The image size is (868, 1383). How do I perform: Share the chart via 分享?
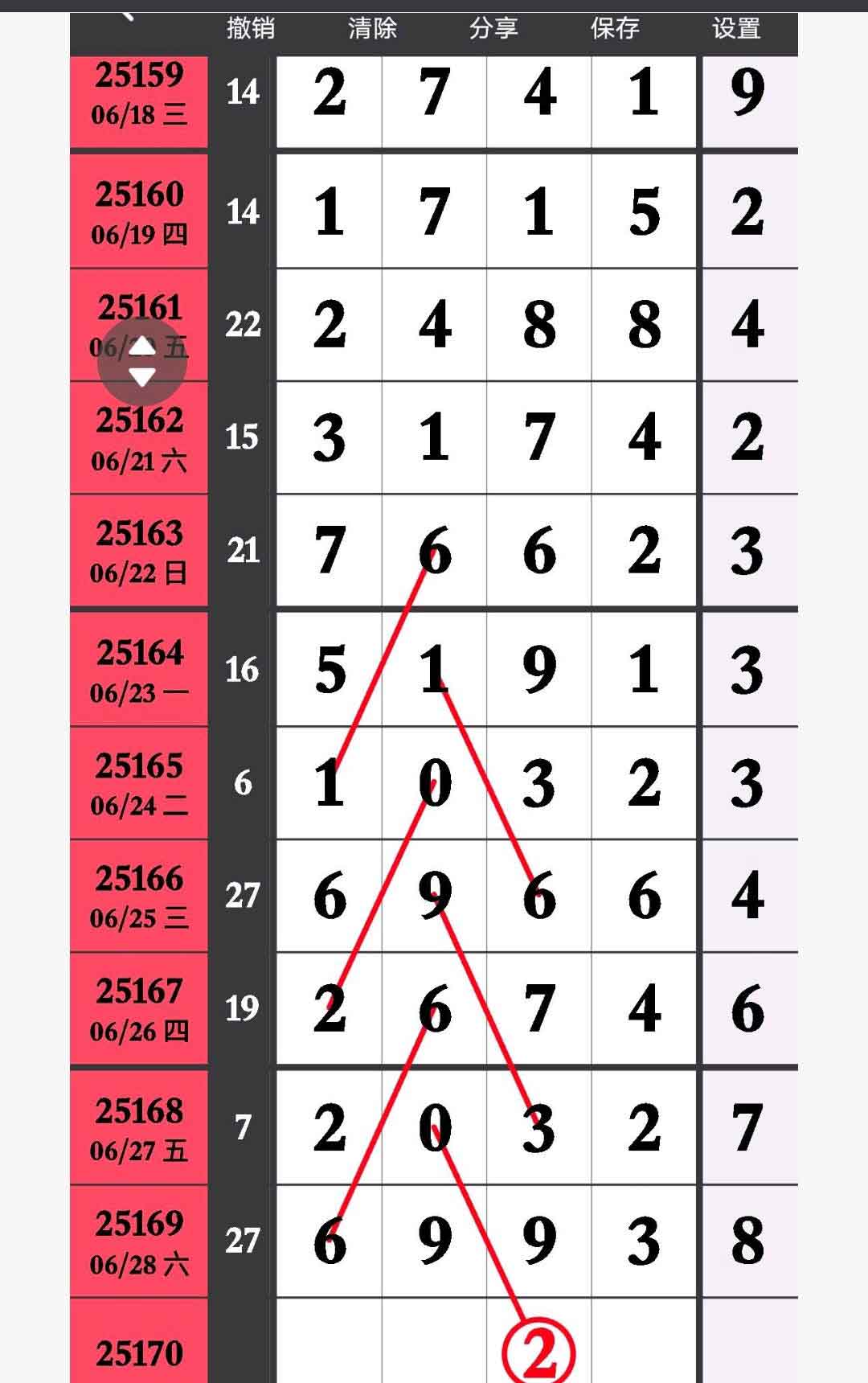click(493, 29)
